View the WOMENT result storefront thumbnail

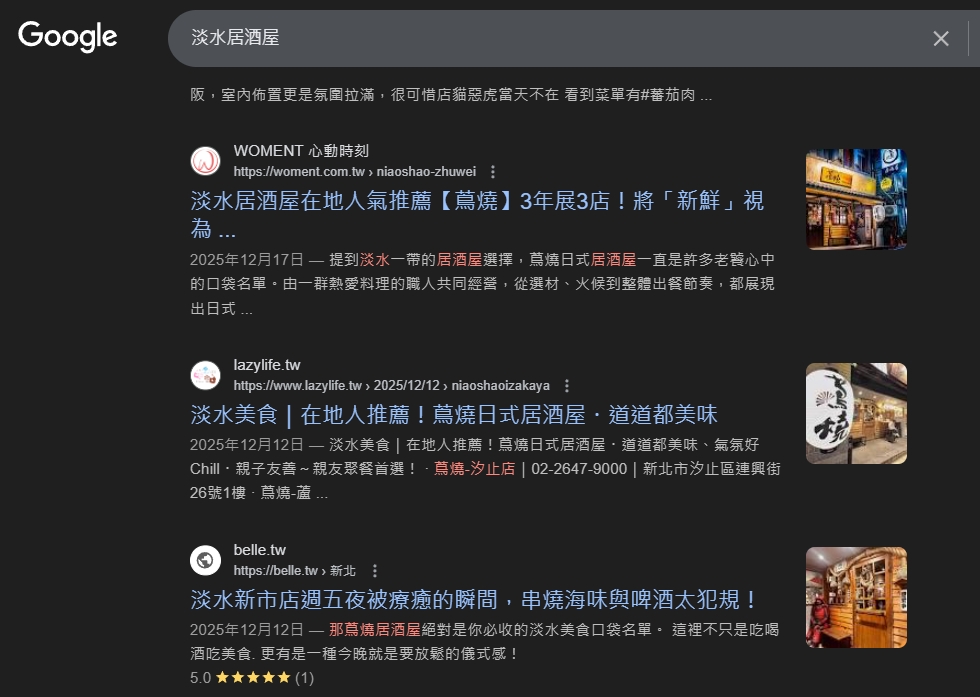pos(856,199)
